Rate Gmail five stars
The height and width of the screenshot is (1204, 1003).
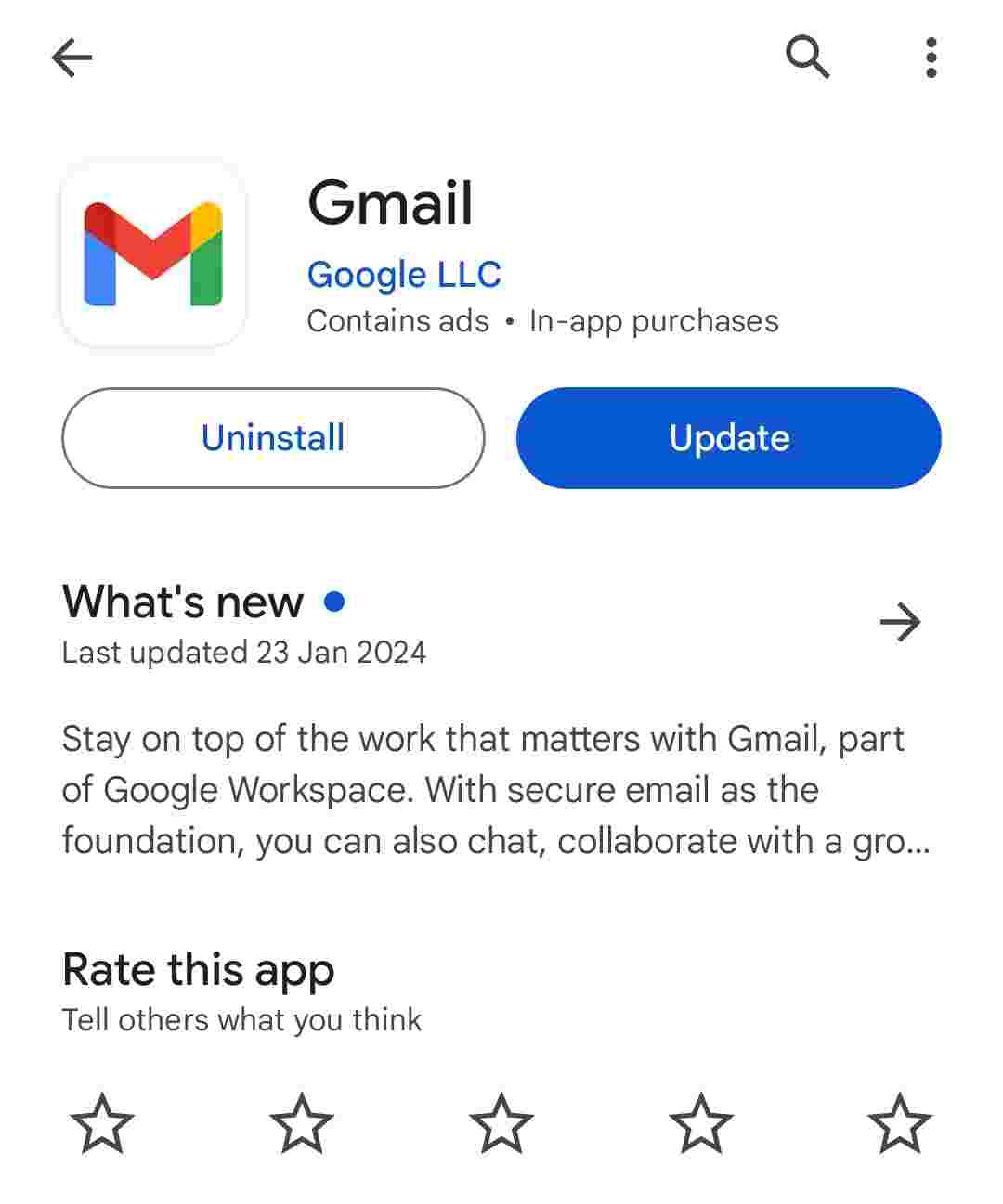[x=900, y=1123]
